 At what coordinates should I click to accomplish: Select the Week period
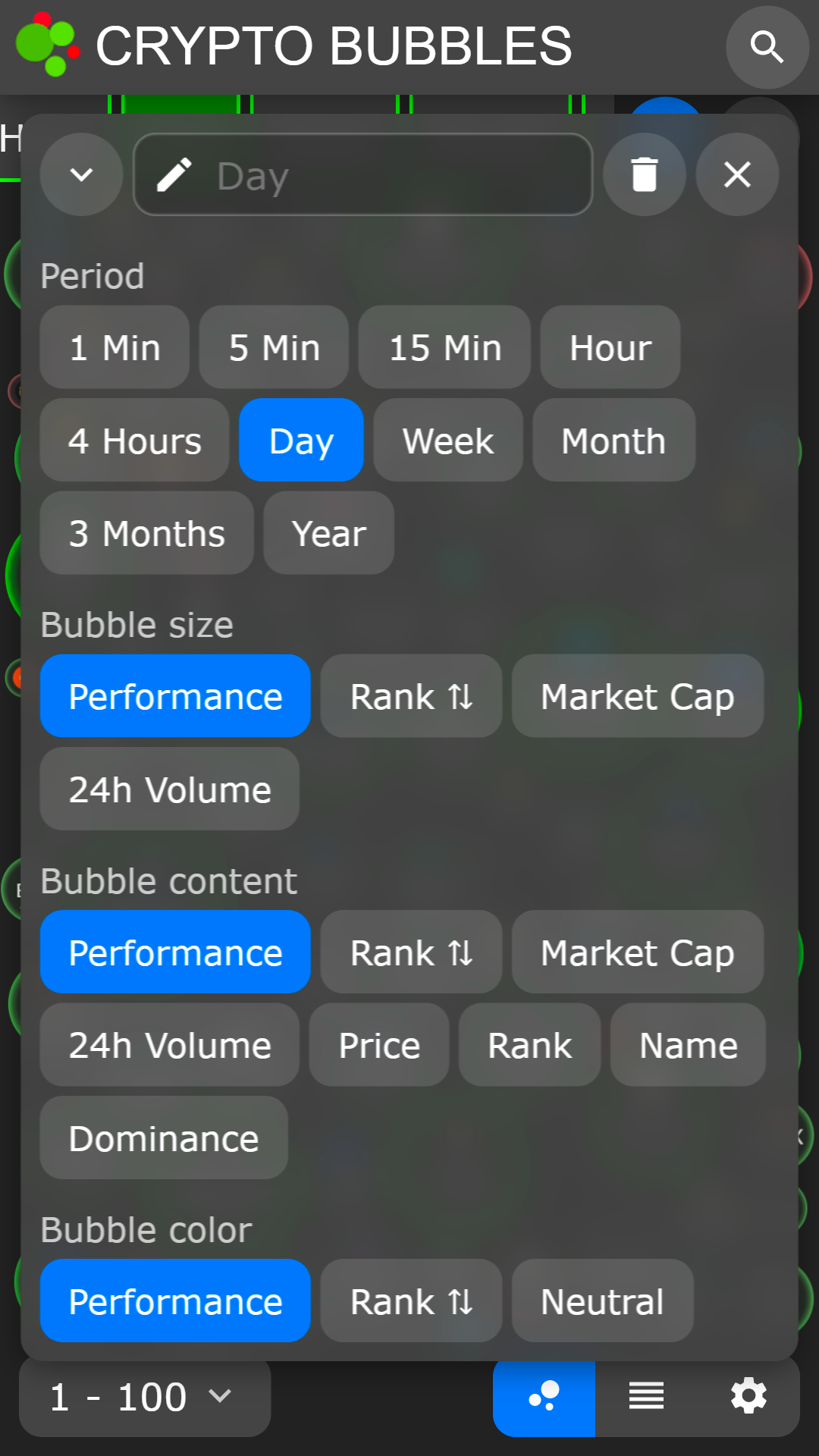click(447, 440)
